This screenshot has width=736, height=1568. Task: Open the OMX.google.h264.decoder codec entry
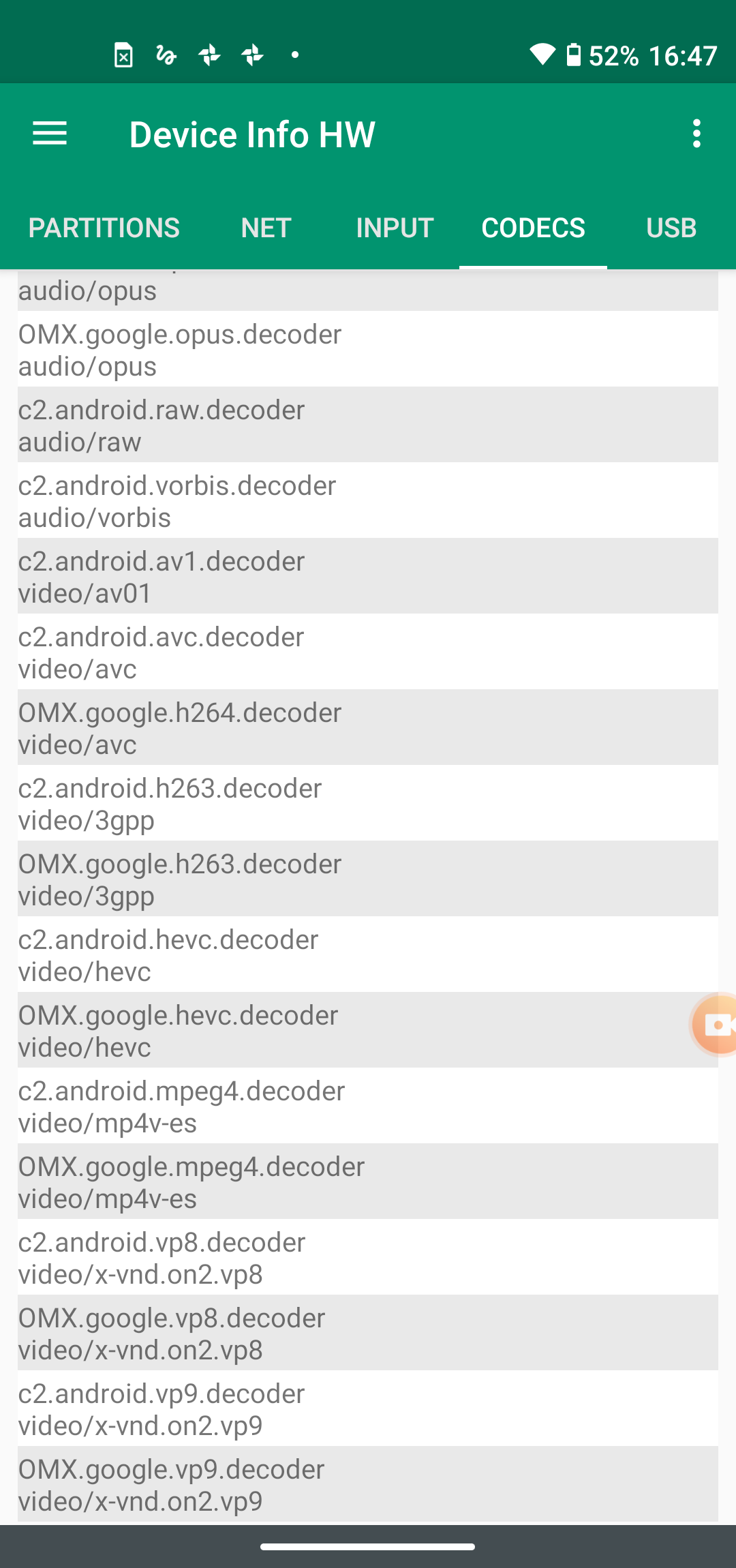coord(368,728)
